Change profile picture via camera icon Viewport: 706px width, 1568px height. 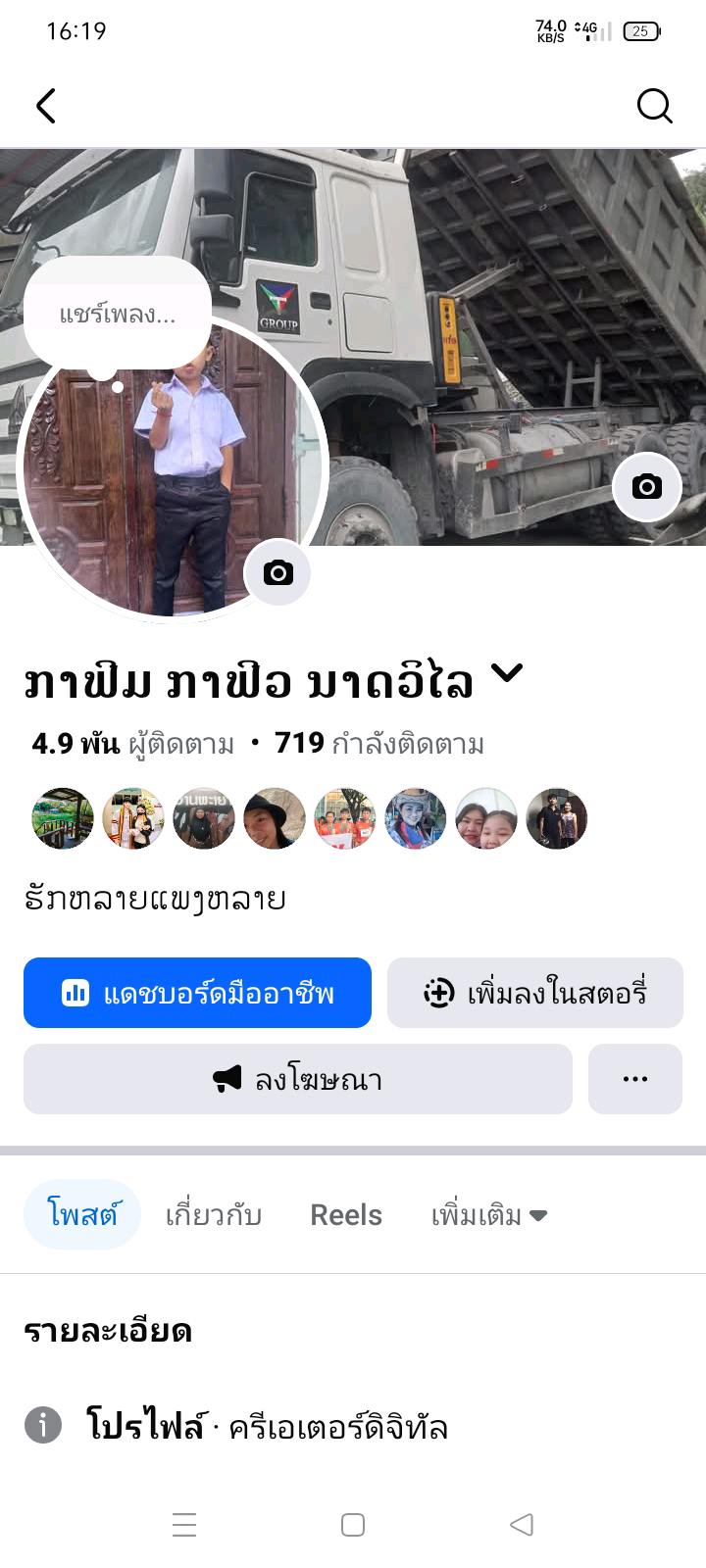(277, 573)
